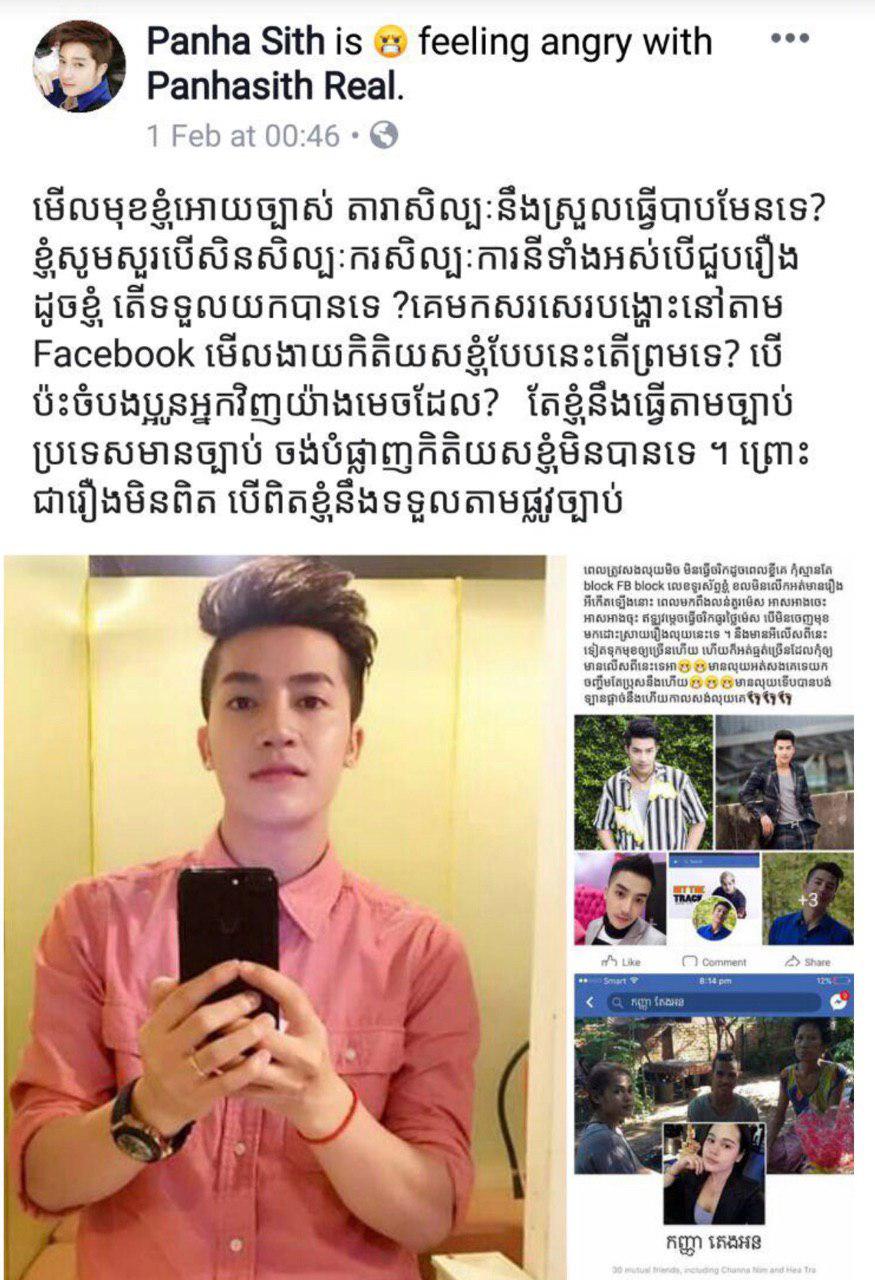Open the tagged Panhasith Real profile

273,87
